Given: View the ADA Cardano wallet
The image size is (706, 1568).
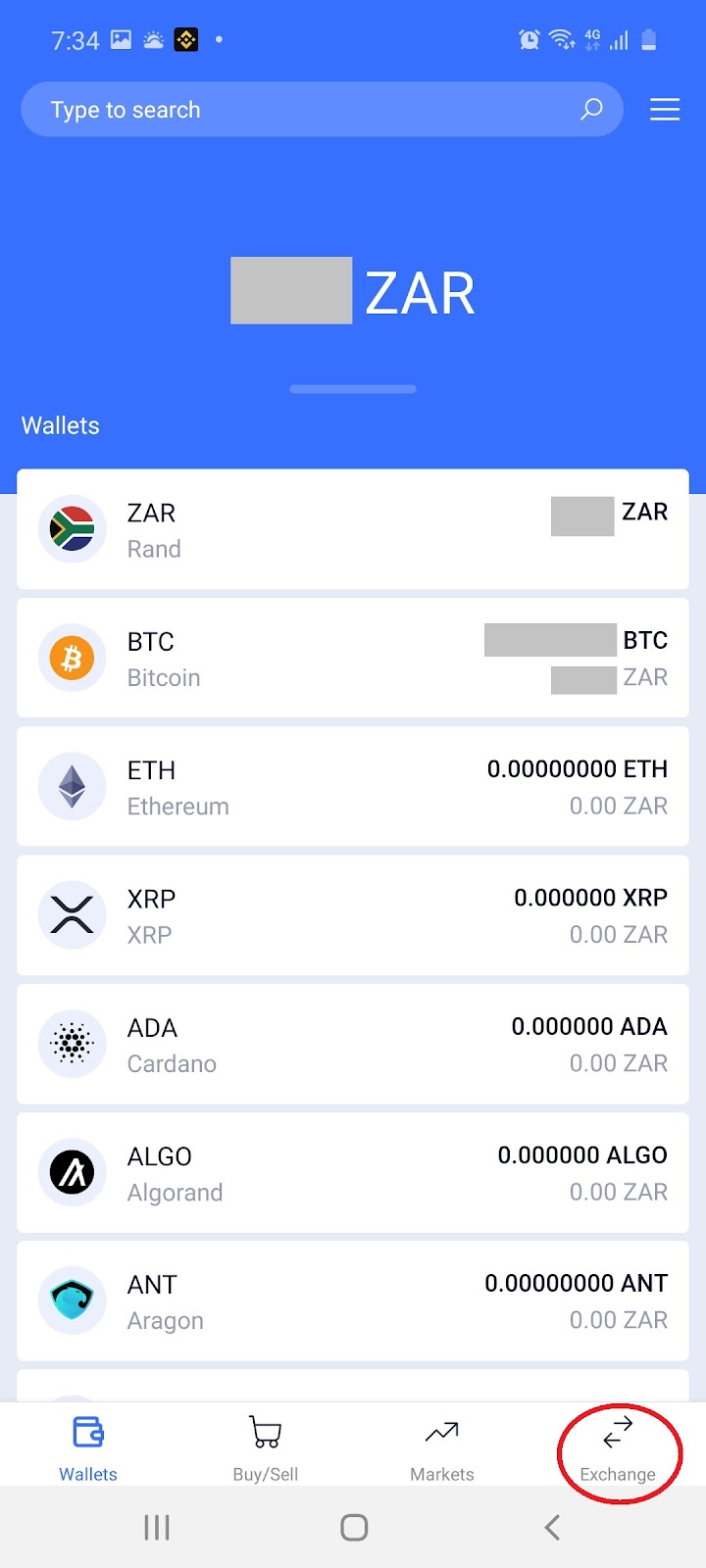Looking at the screenshot, I should 353,1045.
